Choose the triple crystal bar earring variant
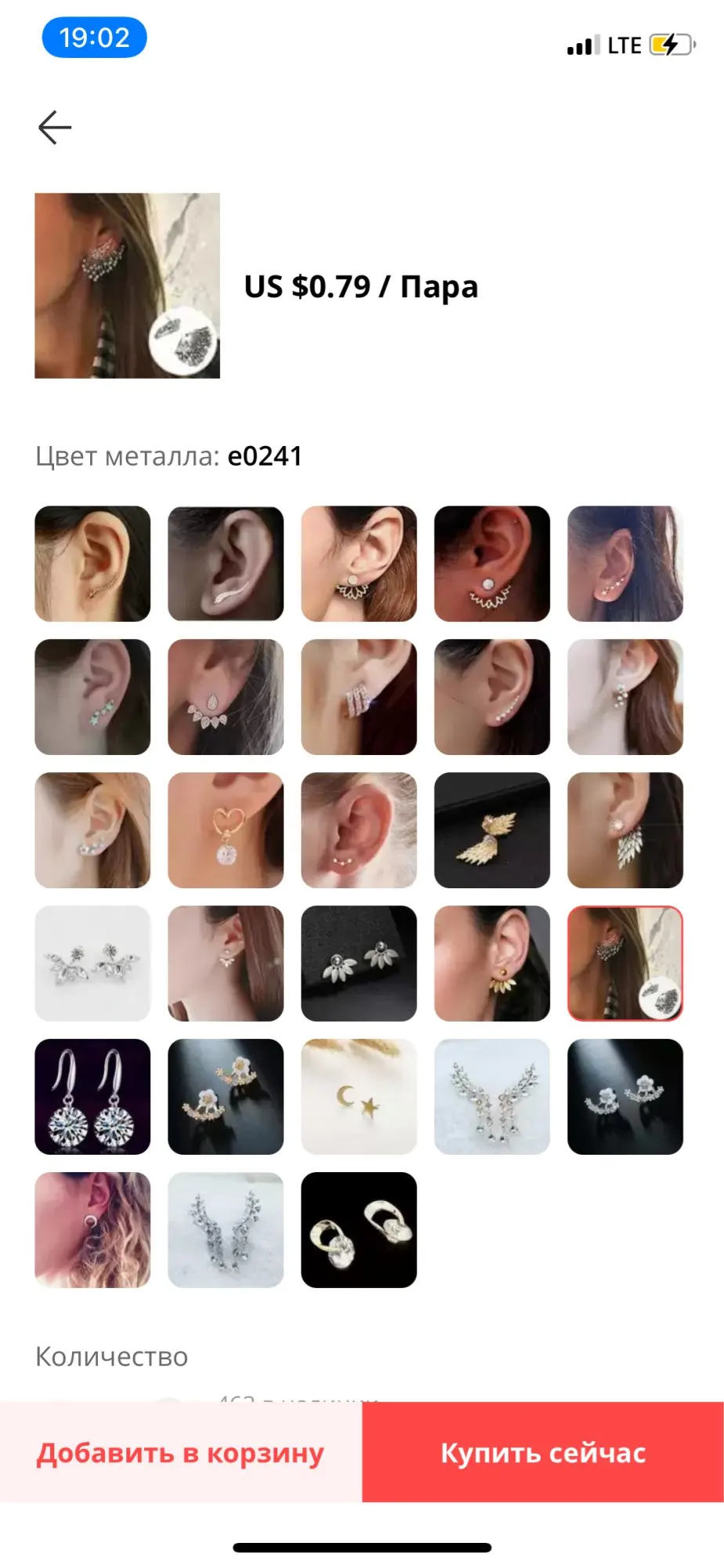Viewport: 724px width, 1568px height. [x=359, y=697]
